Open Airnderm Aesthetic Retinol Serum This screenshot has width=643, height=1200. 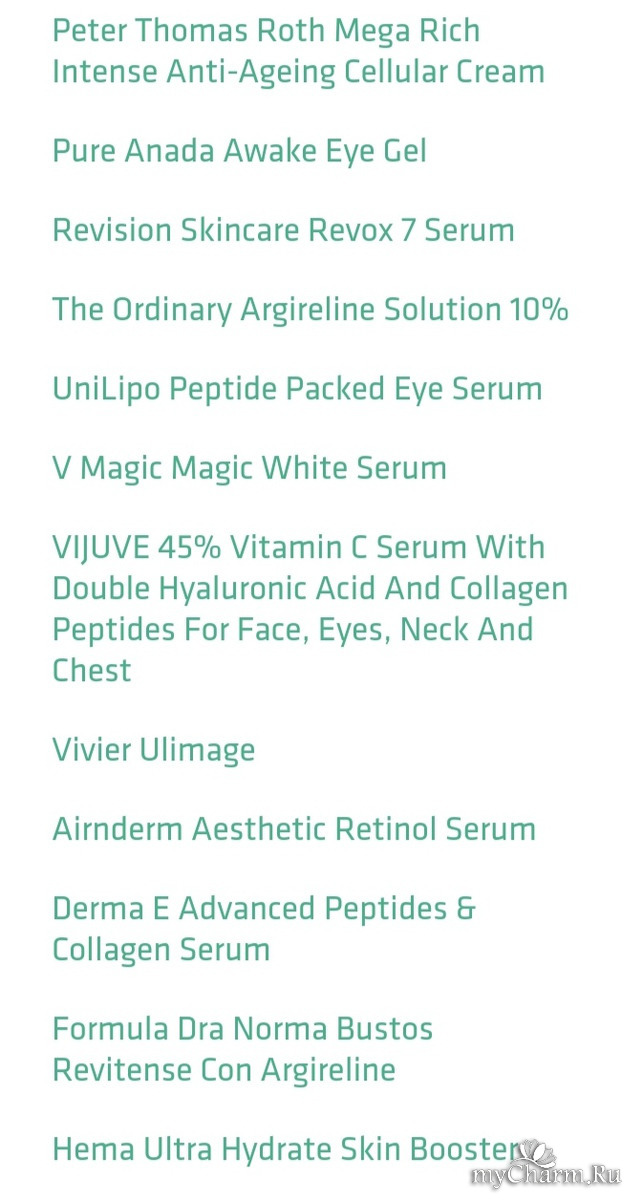pos(294,829)
